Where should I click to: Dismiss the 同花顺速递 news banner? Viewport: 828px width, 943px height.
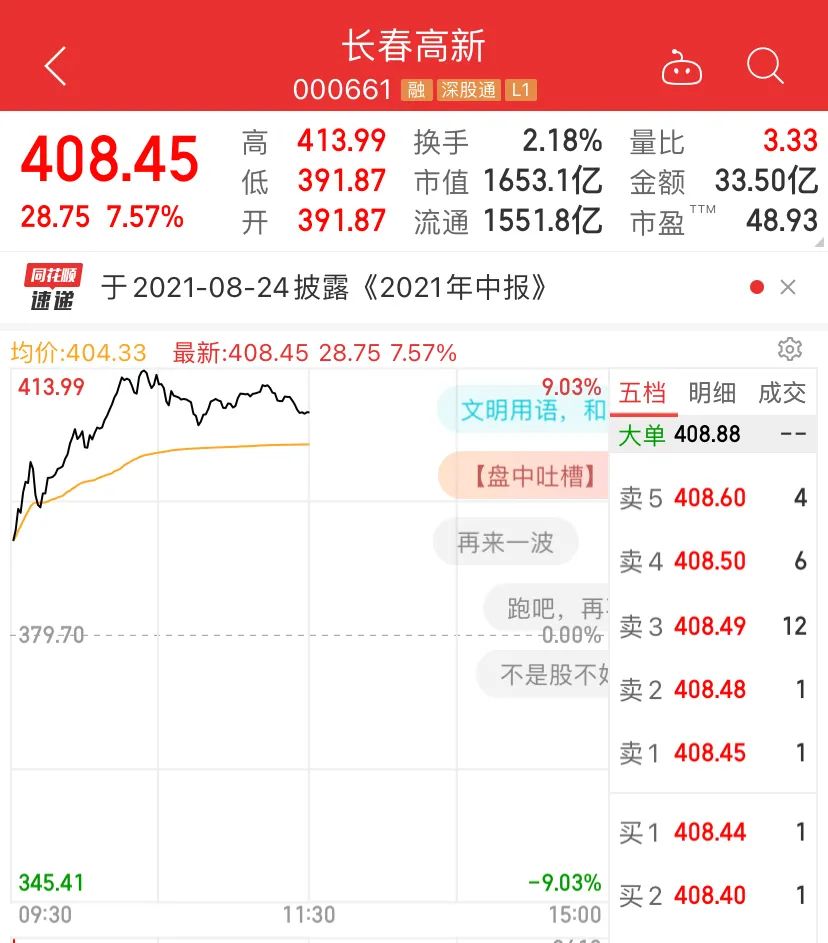click(x=788, y=288)
